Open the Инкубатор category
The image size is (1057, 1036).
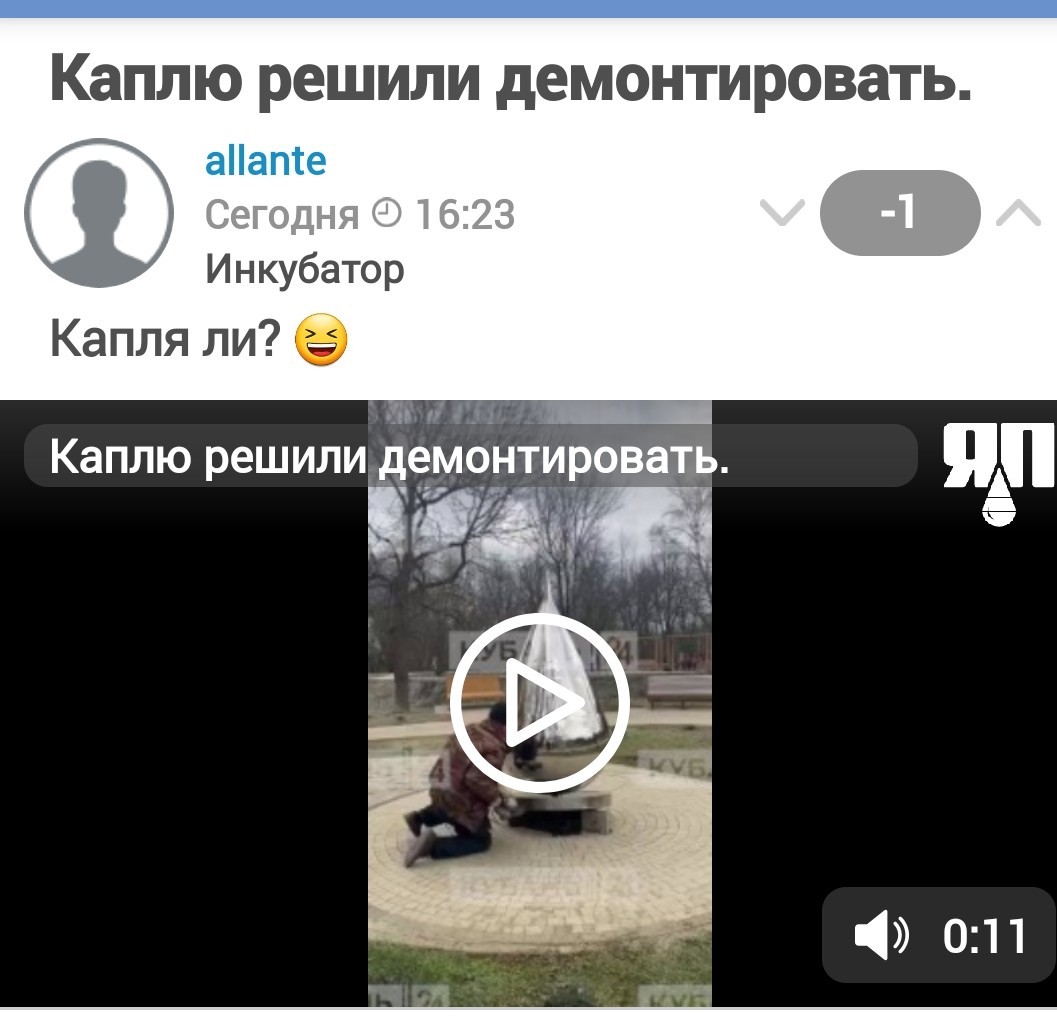point(305,270)
